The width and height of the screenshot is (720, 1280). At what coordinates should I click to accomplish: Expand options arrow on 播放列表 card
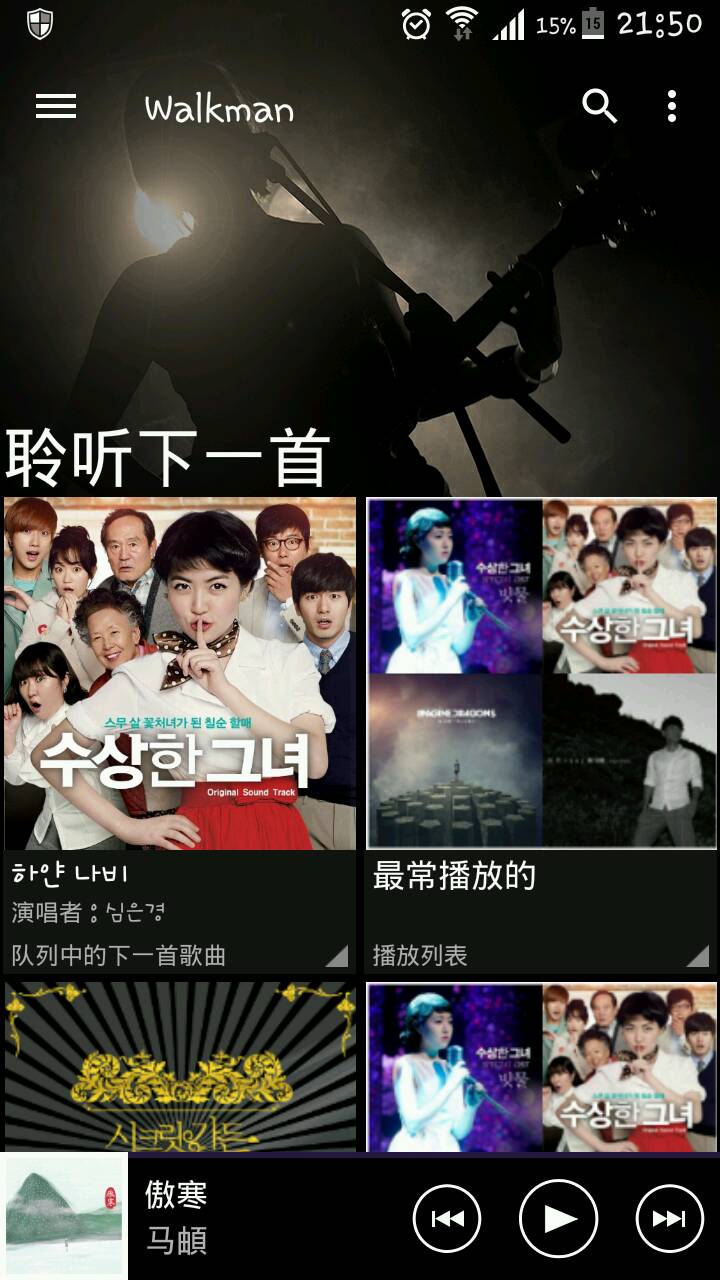tap(697, 956)
